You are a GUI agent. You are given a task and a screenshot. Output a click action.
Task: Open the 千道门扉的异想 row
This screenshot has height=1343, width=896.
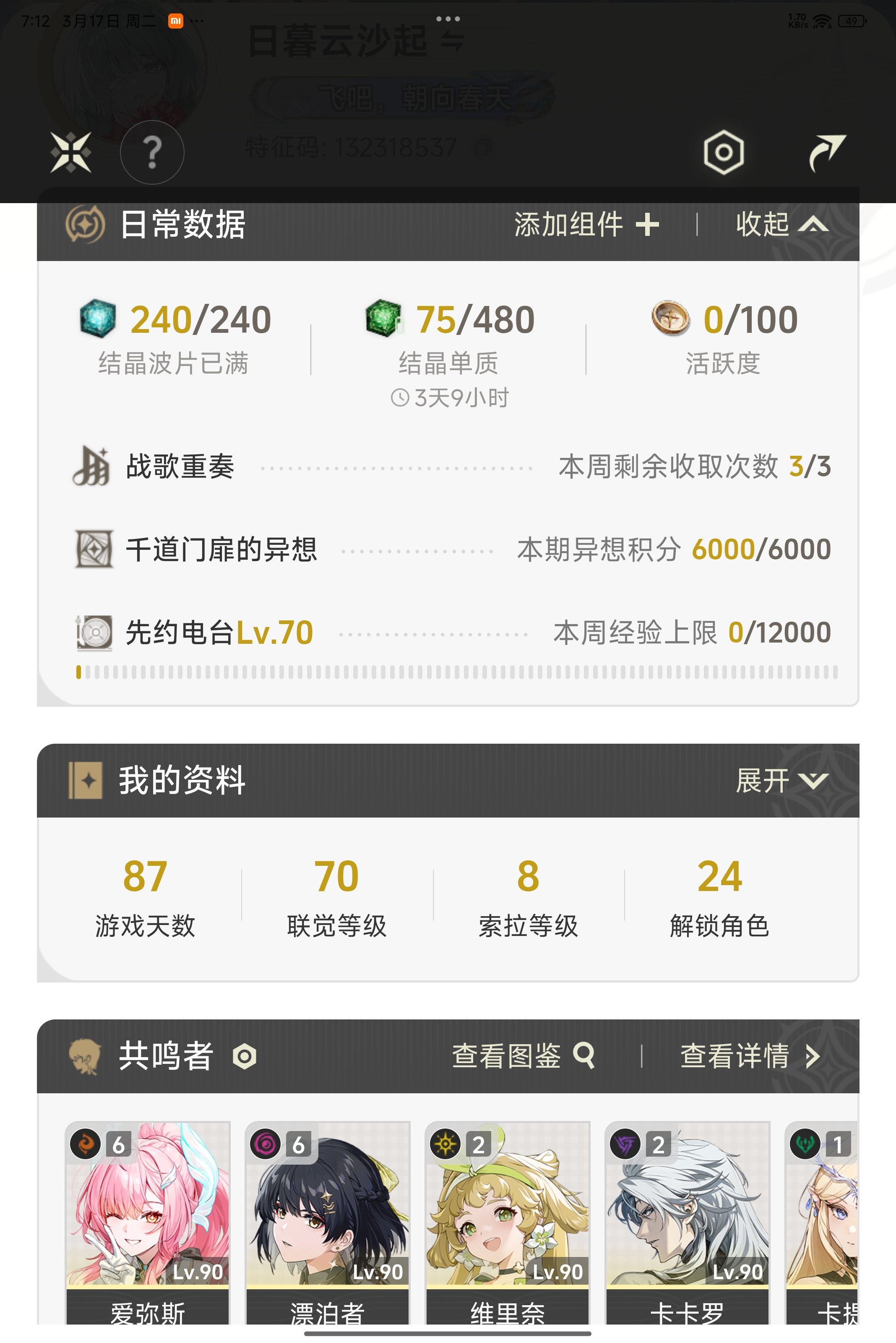pos(451,549)
